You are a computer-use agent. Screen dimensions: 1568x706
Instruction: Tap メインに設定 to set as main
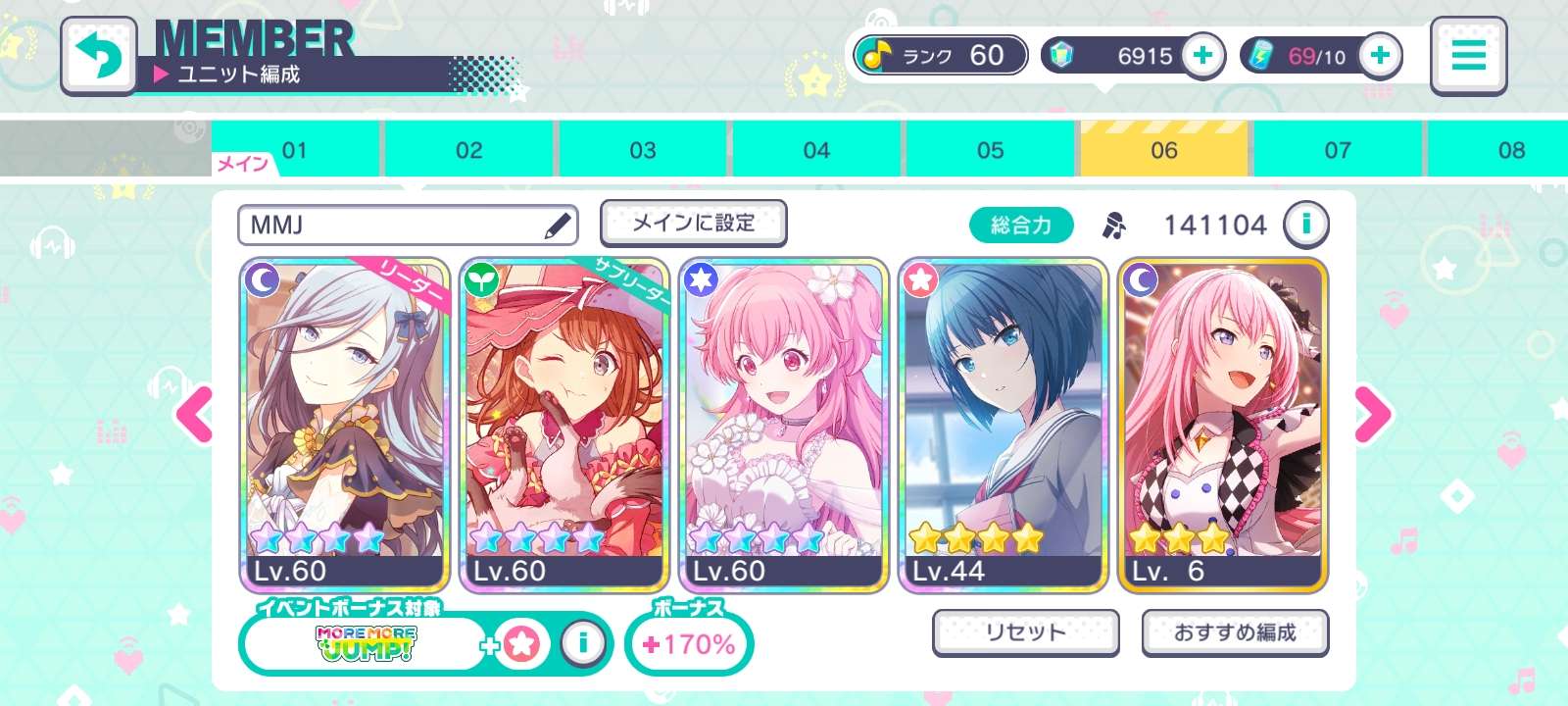point(693,224)
